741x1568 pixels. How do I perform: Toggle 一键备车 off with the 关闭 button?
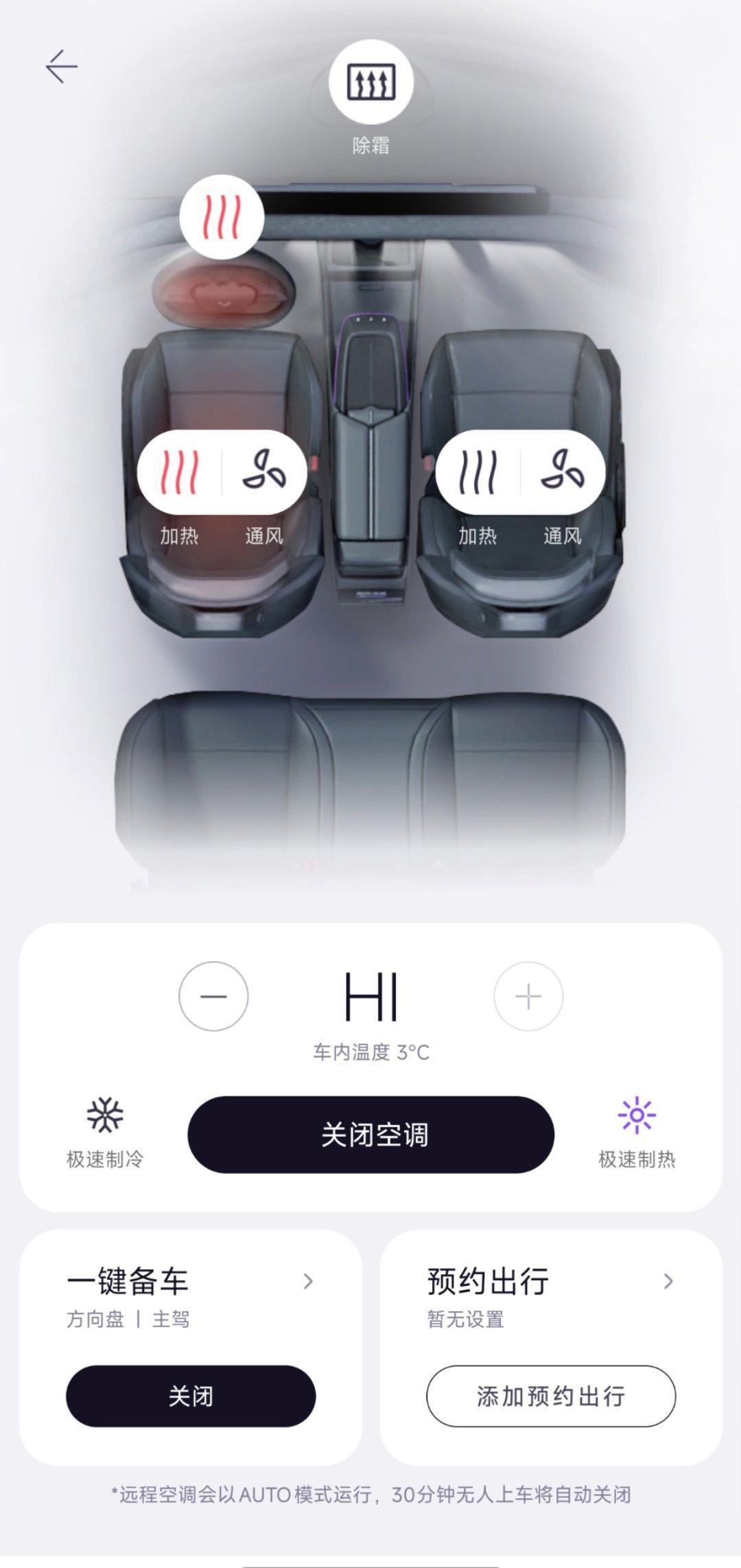[189, 1397]
